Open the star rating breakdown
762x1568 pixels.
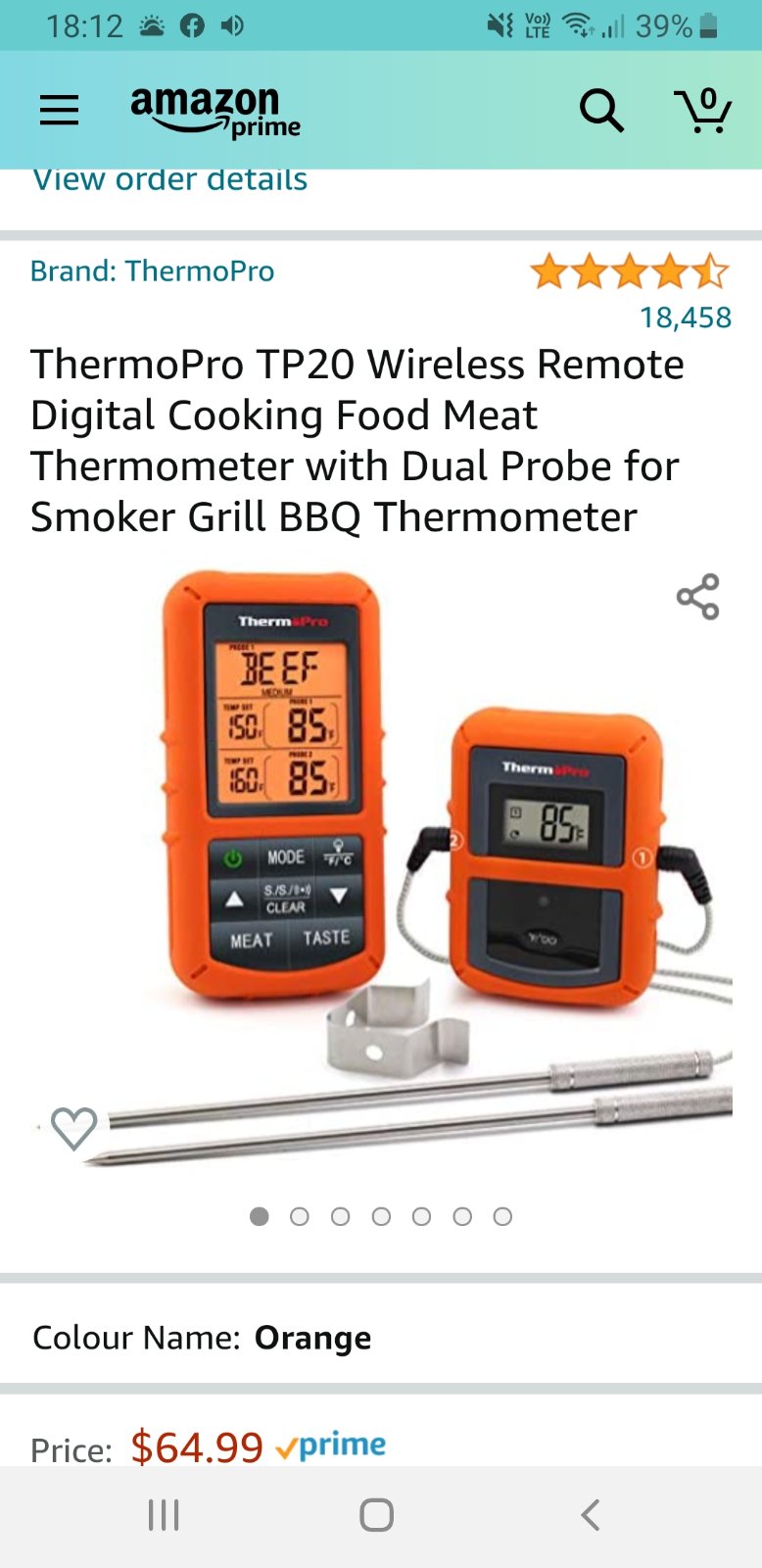click(630, 271)
